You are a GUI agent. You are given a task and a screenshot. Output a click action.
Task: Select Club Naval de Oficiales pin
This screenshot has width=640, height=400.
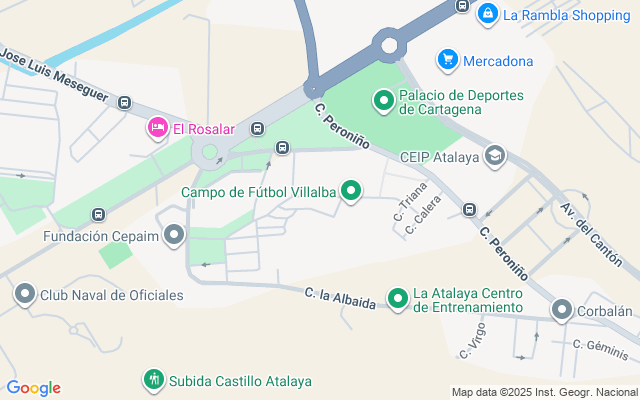(24, 295)
